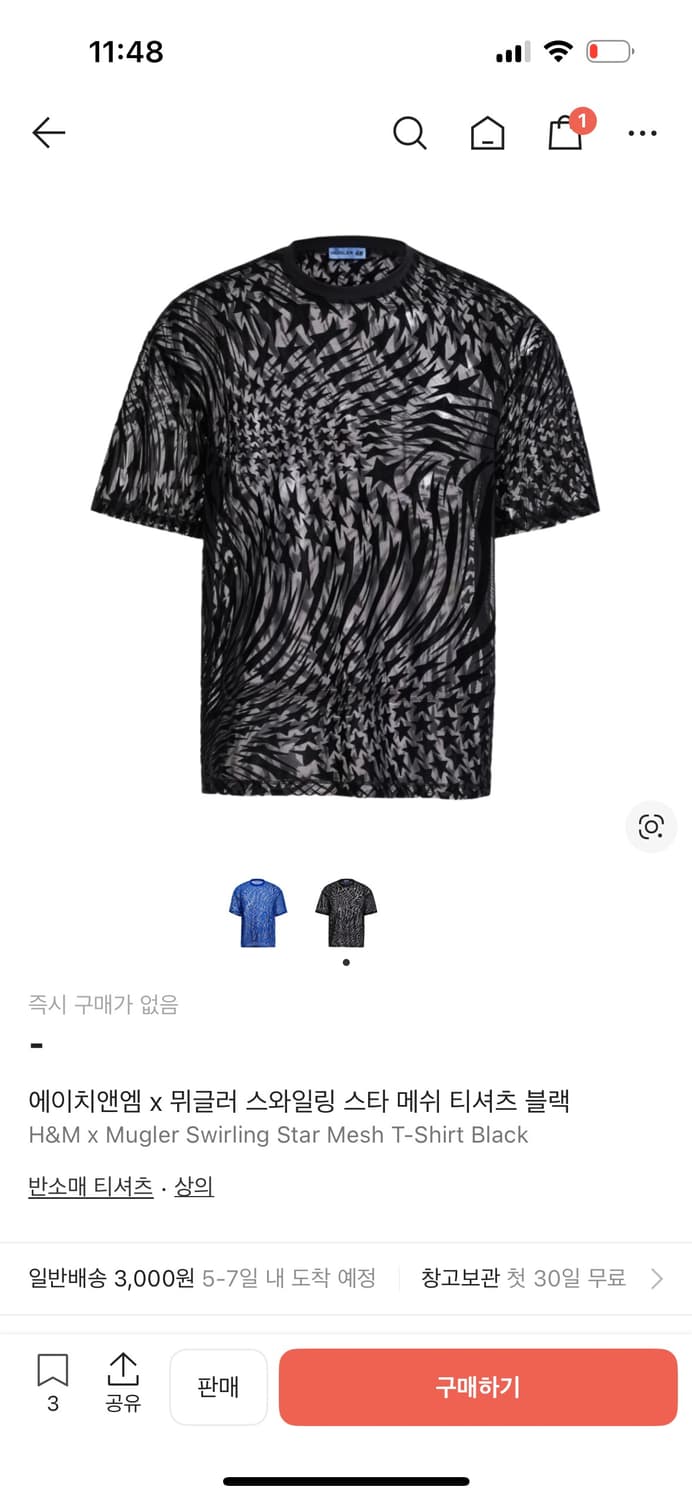The width and height of the screenshot is (692, 1500).
Task: Tap the 구매하기 buy button
Action: tap(478, 1387)
